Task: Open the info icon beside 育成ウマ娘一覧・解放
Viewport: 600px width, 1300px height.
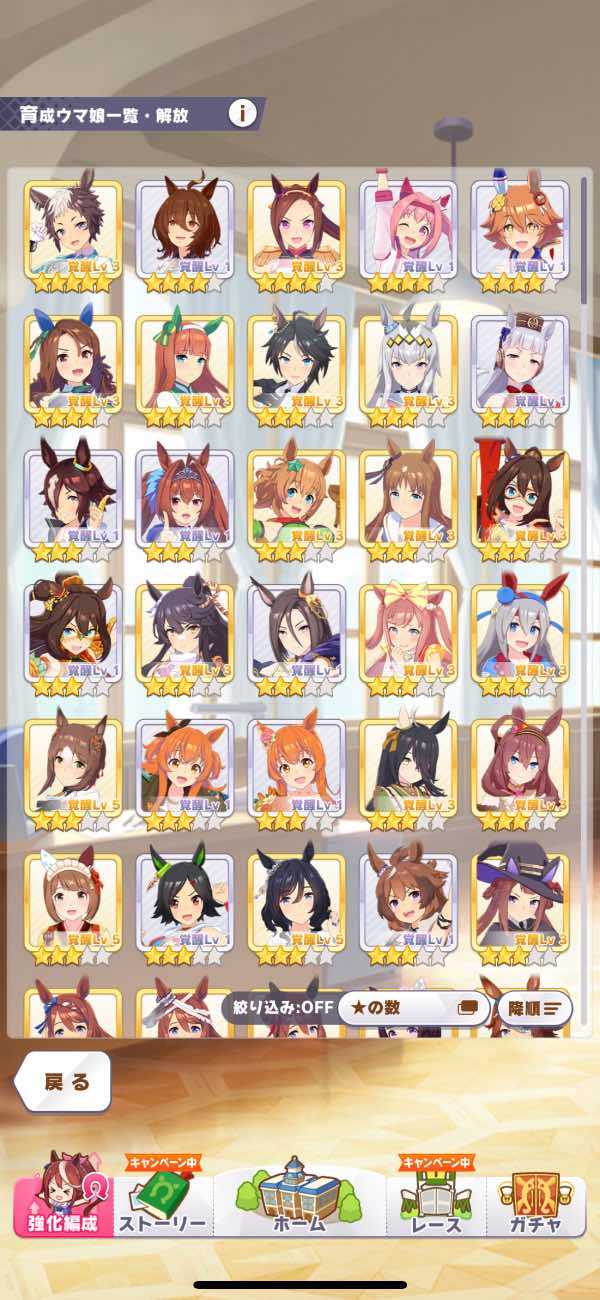Action: [x=242, y=113]
